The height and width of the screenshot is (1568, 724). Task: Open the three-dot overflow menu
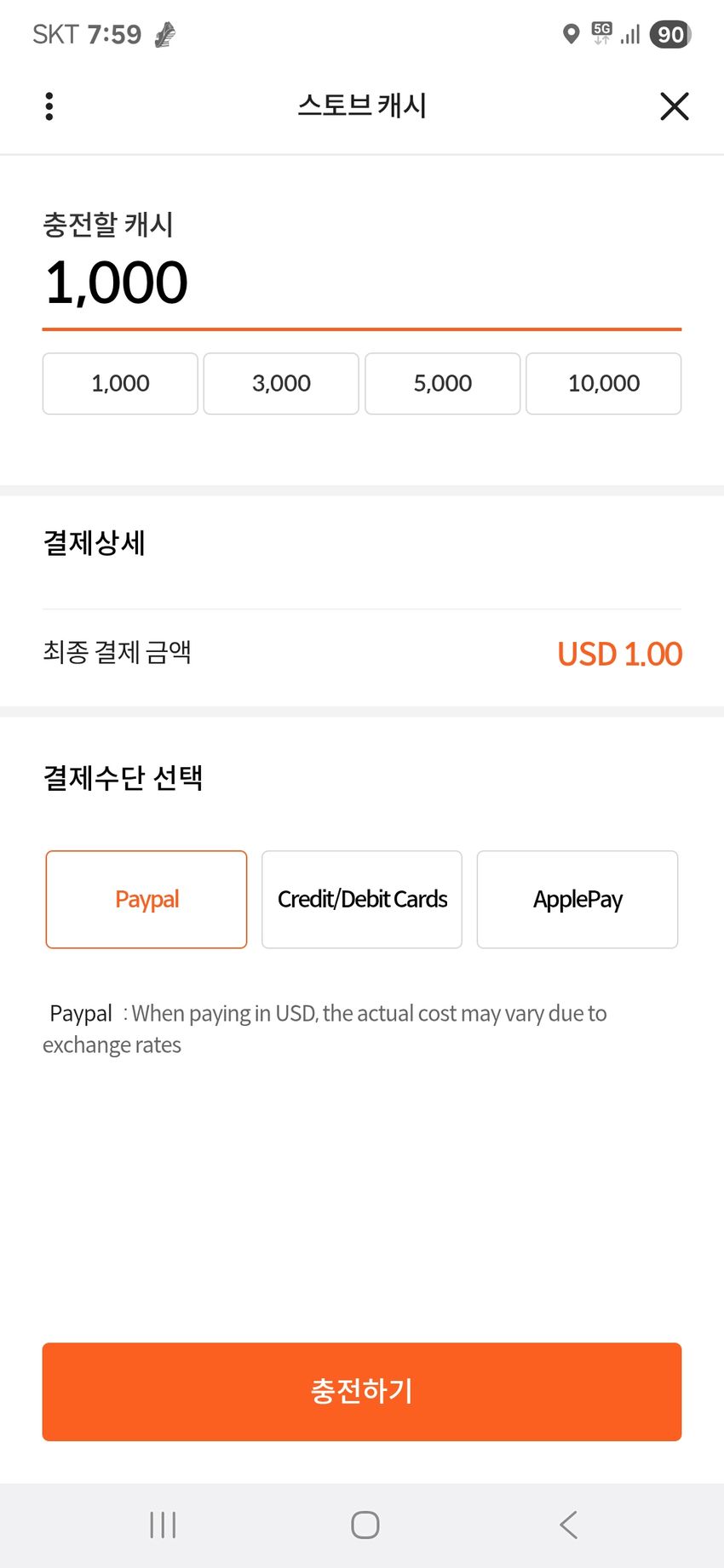pyautogui.click(x=49, y=106)
